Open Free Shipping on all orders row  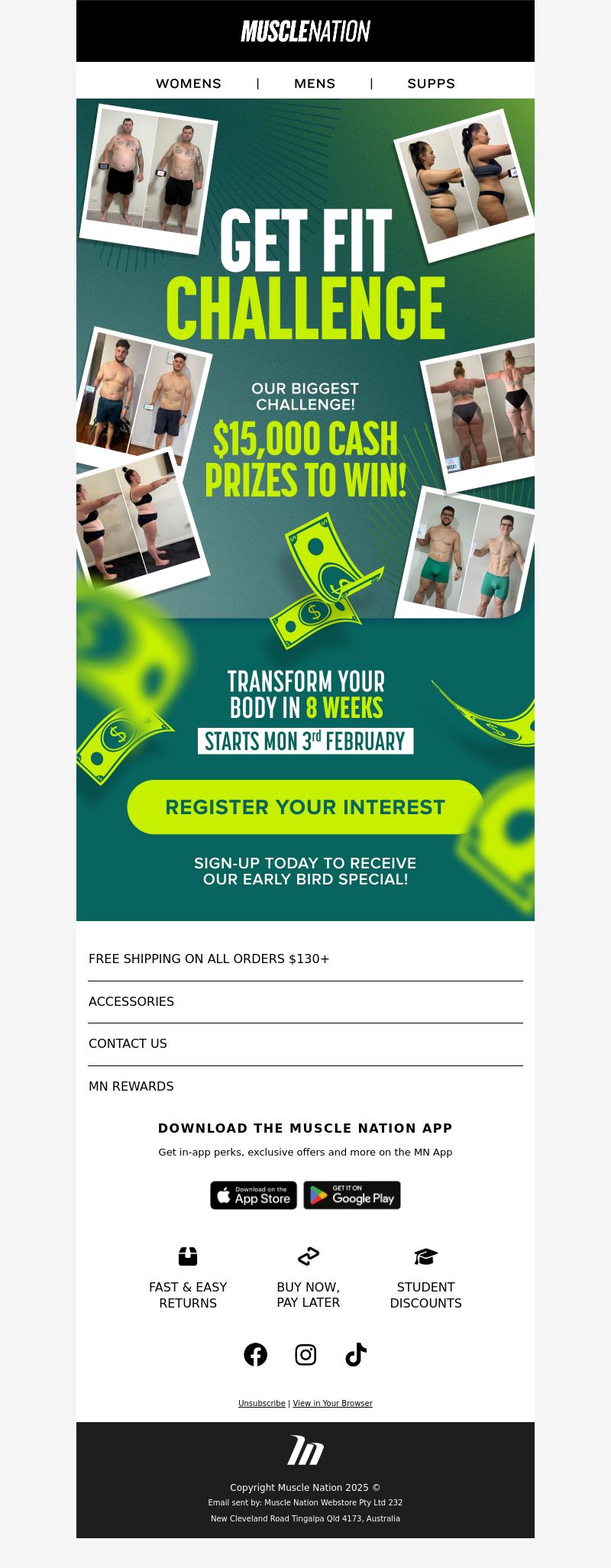pos(209,959)
